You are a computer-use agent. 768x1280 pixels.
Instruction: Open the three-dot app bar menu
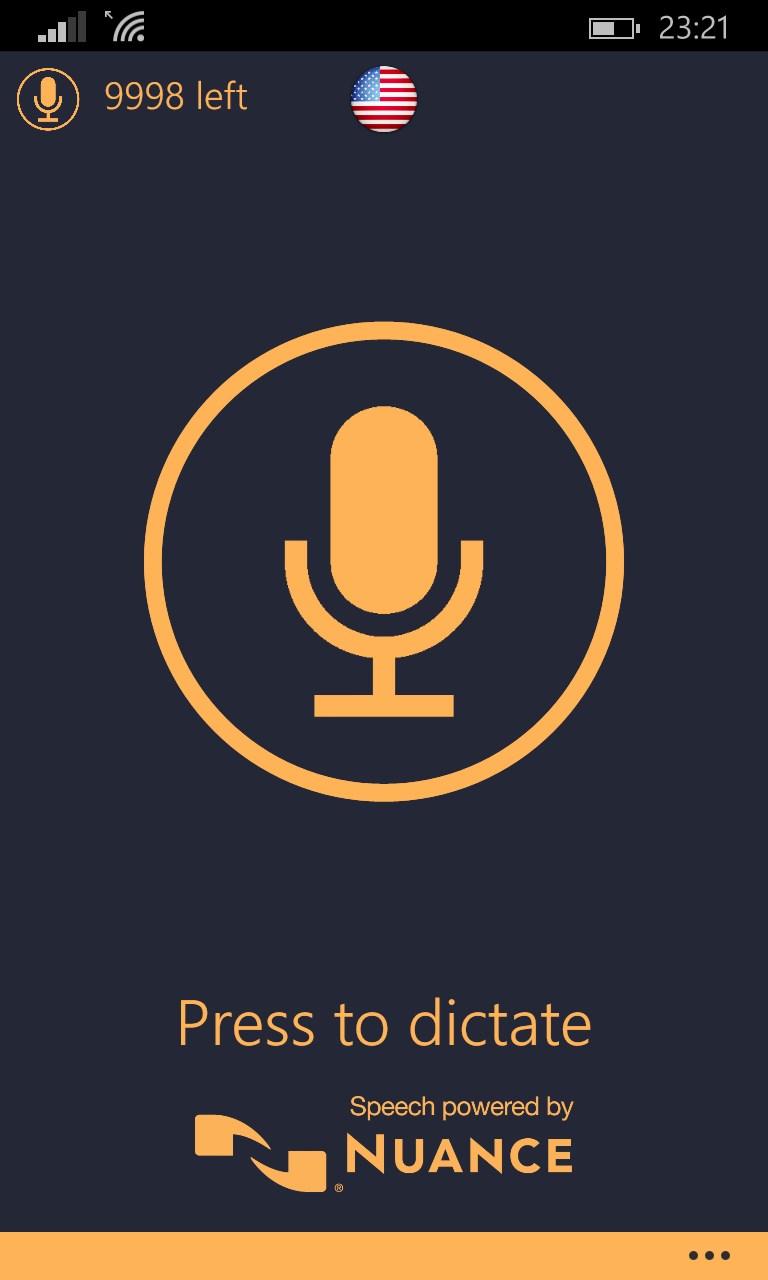(x=709, y=1256)
